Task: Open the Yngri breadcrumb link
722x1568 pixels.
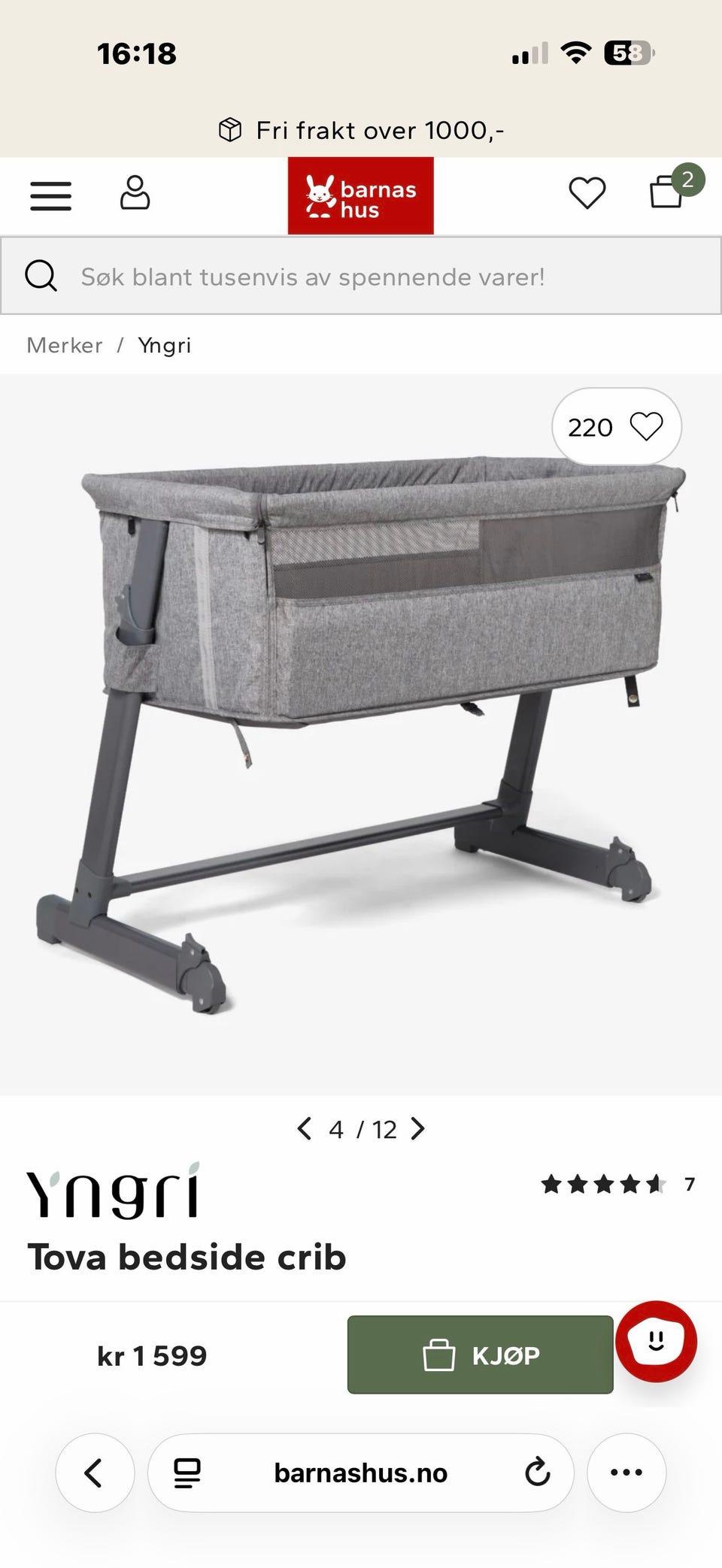Action: (165, 346)
